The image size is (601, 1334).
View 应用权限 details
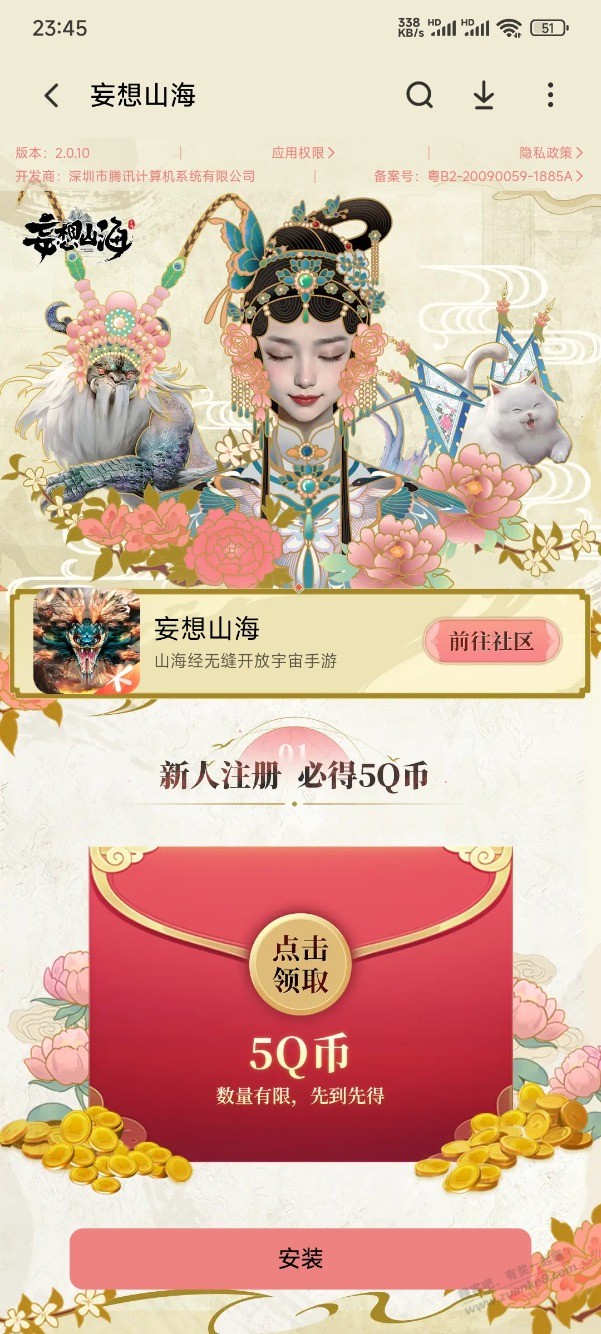(303, 153)
